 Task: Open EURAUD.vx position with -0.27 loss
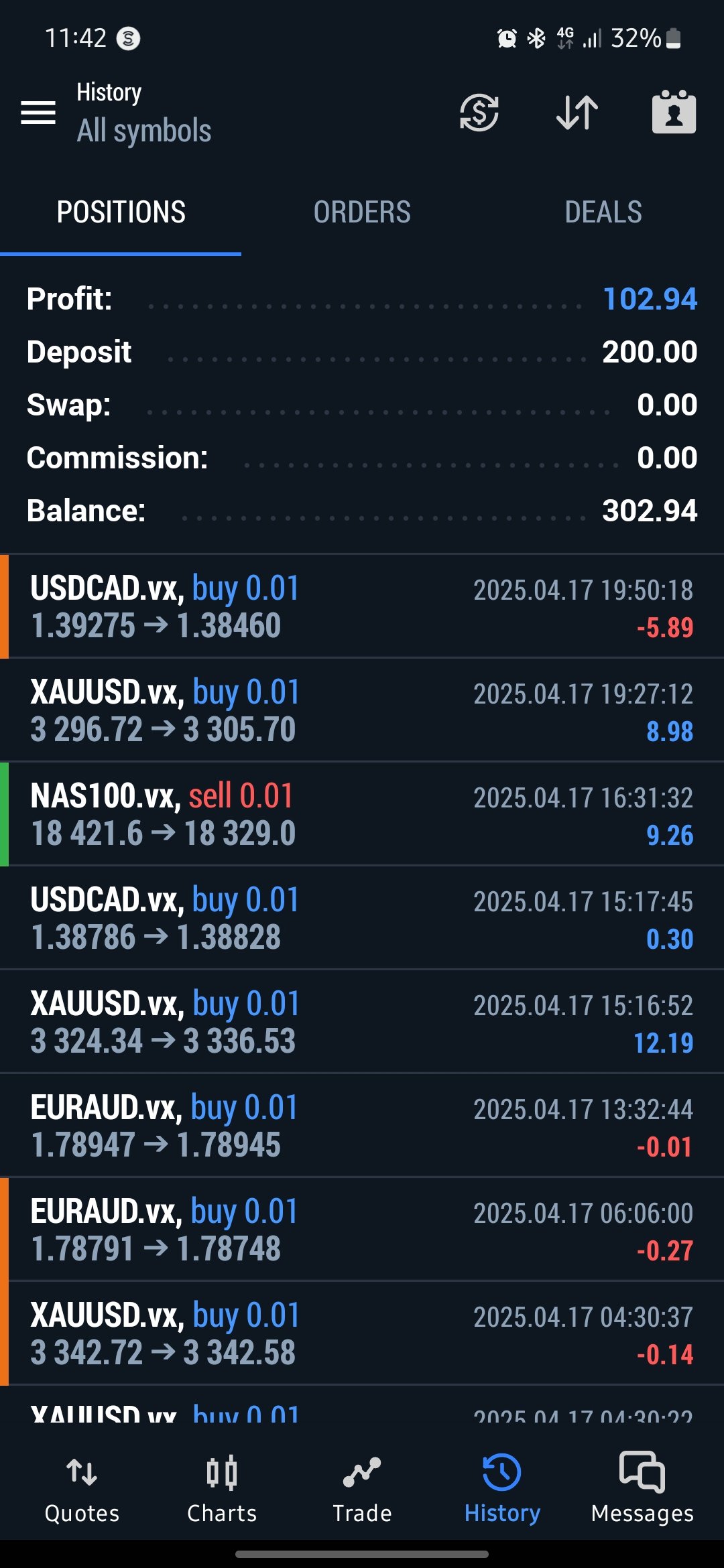pyautogui.click(x=362, y=1230)
